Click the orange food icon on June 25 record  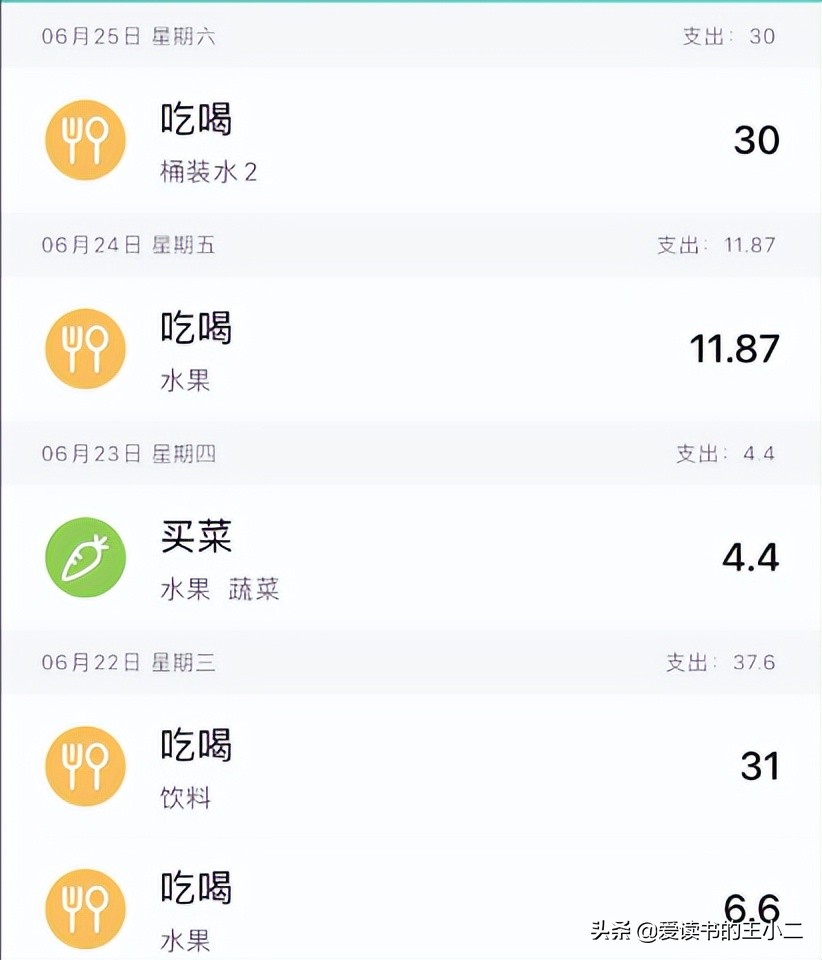click(x=85, y=141)
